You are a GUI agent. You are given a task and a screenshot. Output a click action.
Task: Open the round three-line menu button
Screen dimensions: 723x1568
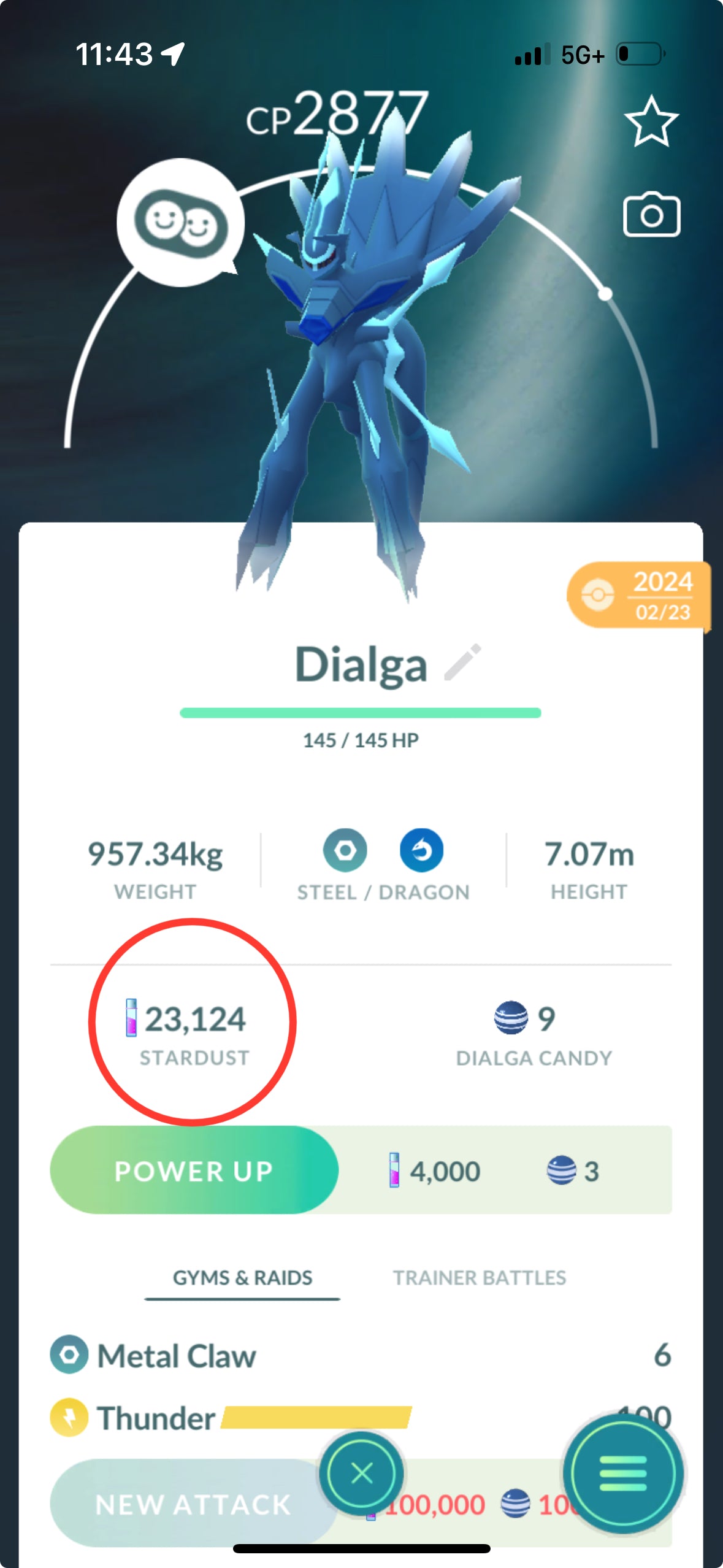622,1472
